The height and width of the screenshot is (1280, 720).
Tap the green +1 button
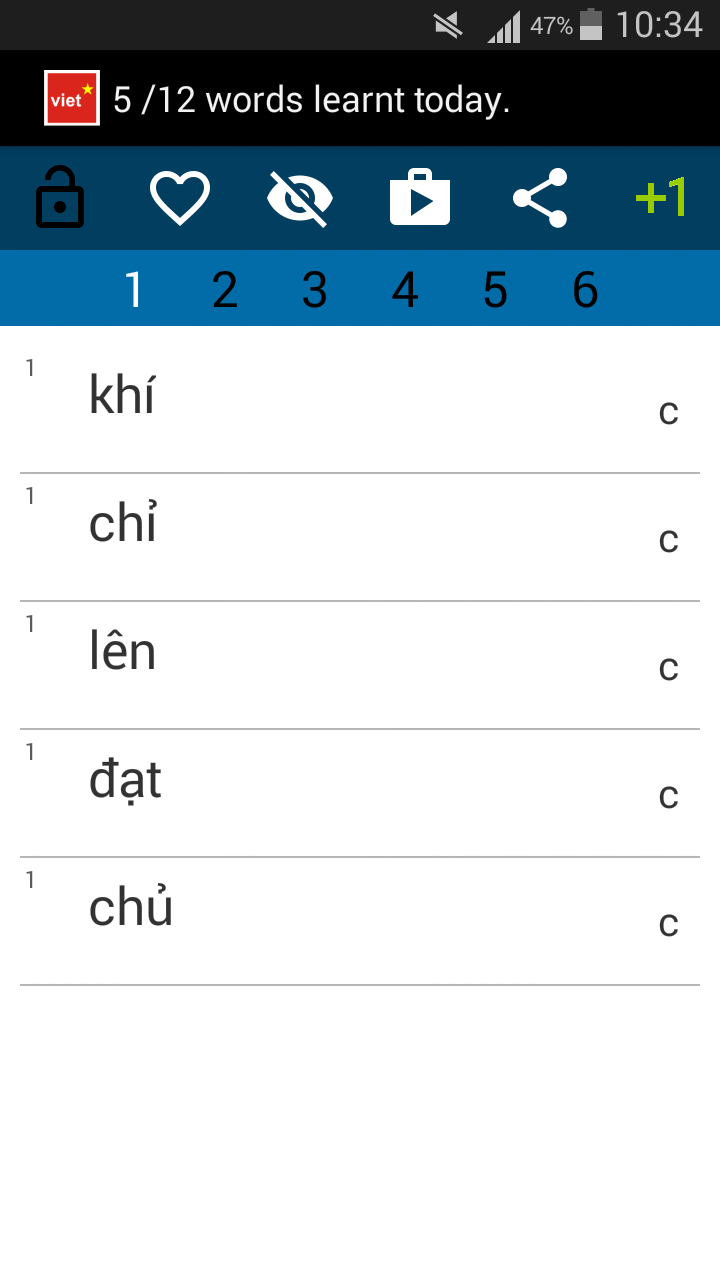pos(660,198)
